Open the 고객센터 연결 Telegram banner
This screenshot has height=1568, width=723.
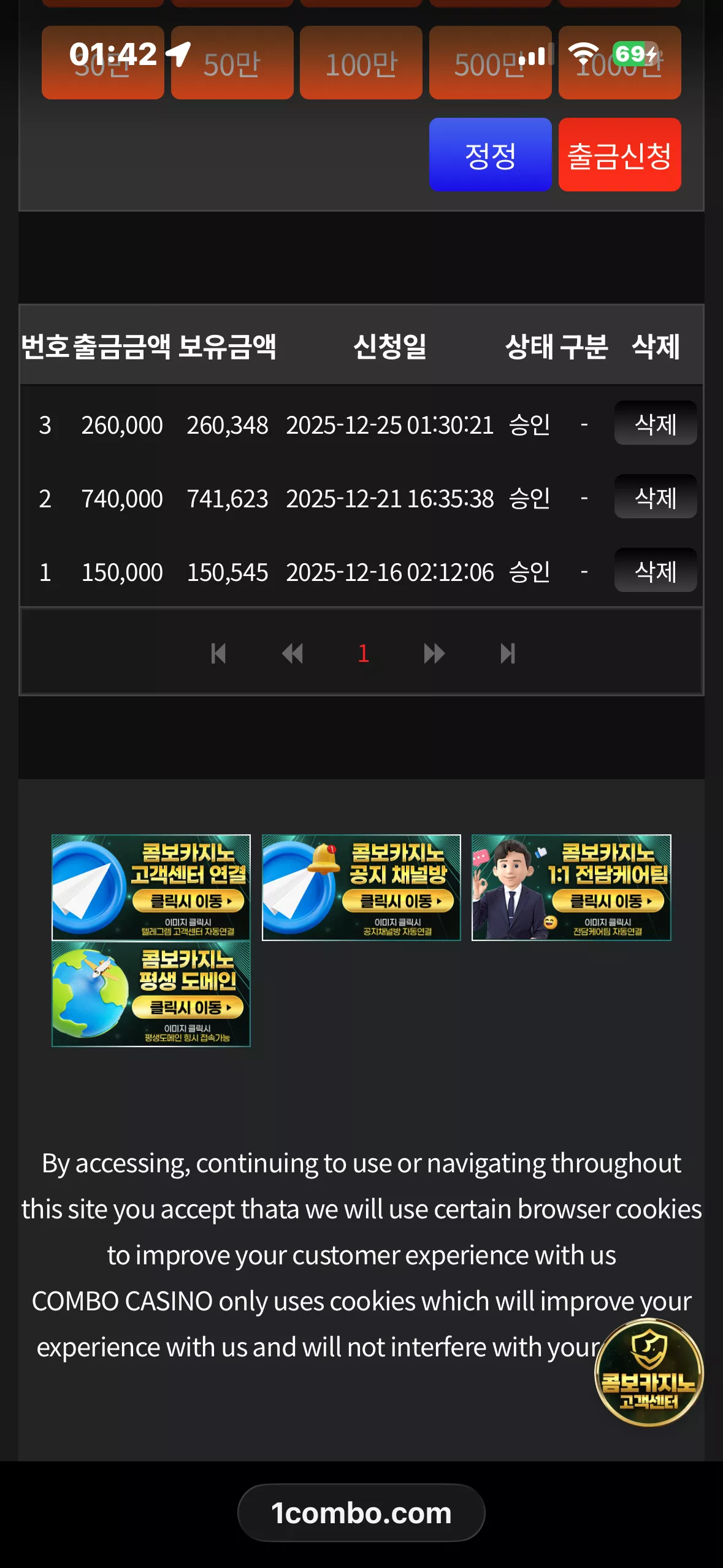151,887
